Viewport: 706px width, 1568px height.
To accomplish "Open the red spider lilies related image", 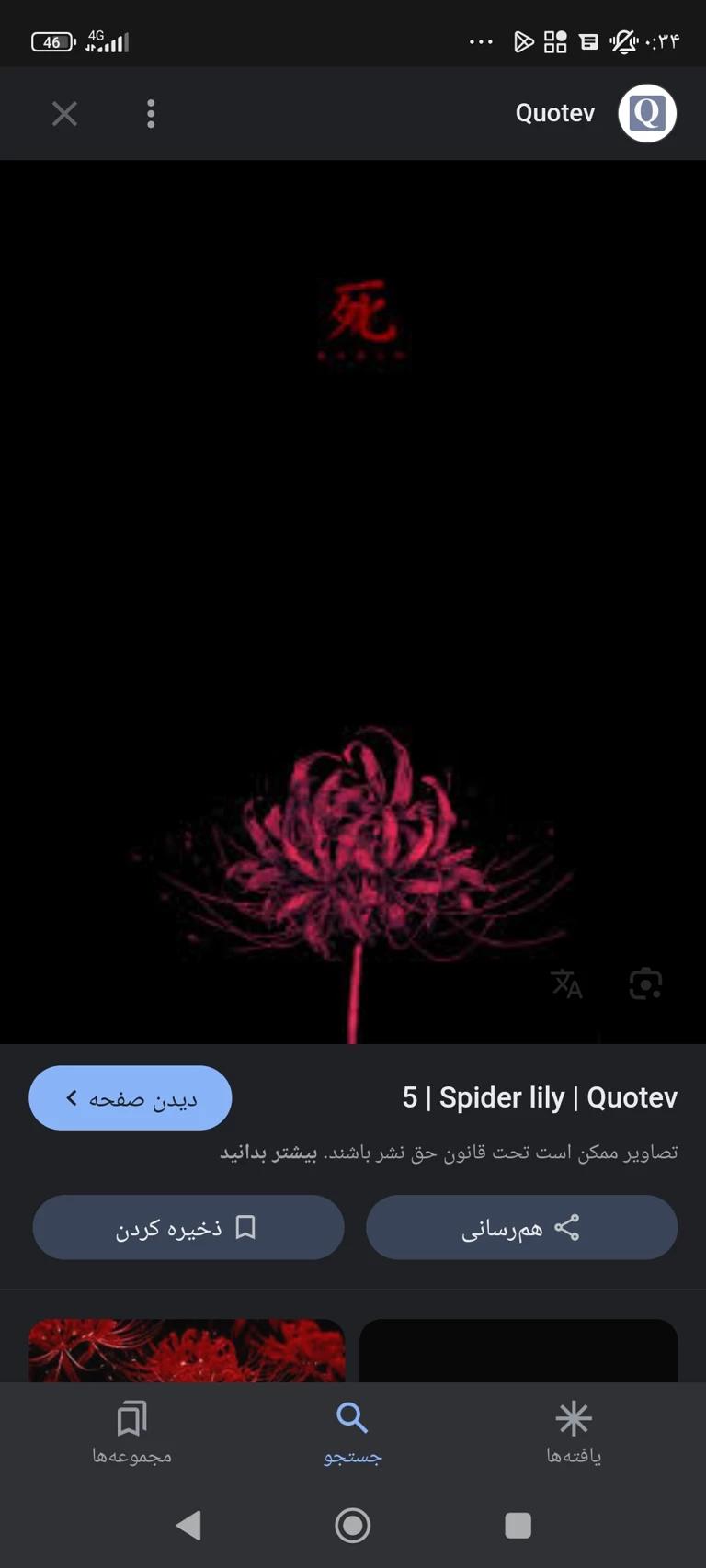I will (188, 1351).
